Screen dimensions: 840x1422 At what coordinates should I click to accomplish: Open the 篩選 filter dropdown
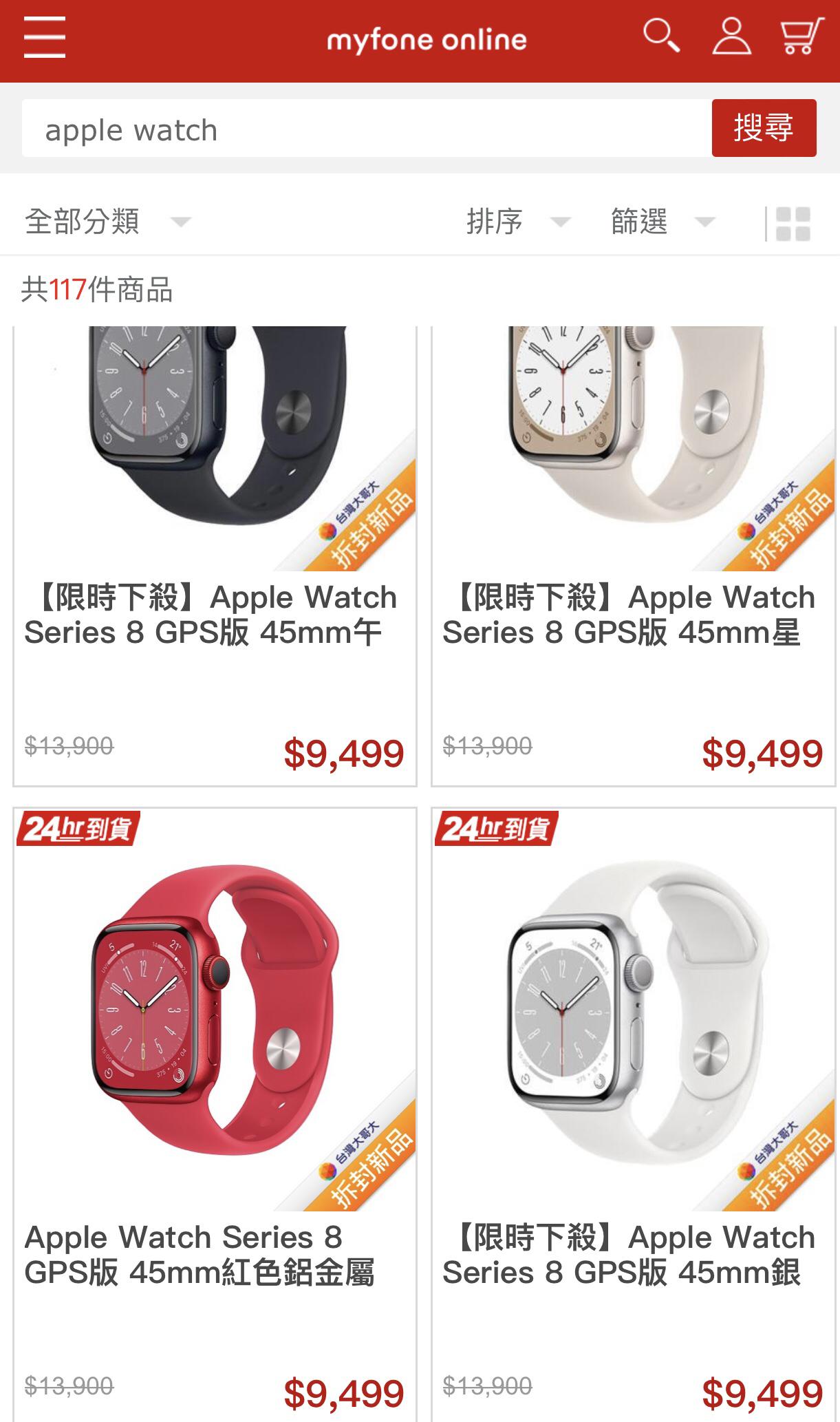[662, 222]
